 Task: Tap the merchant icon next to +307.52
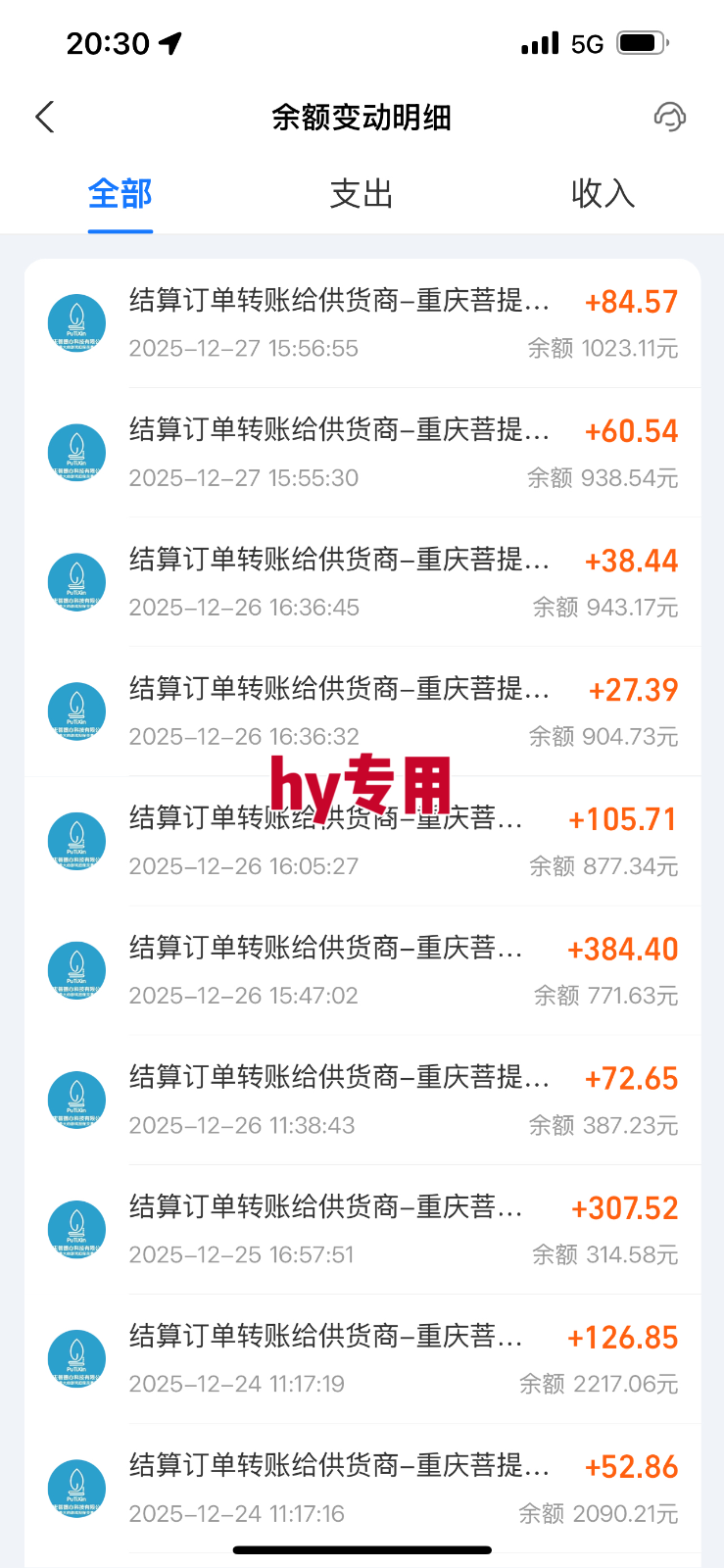point(77,1229)
